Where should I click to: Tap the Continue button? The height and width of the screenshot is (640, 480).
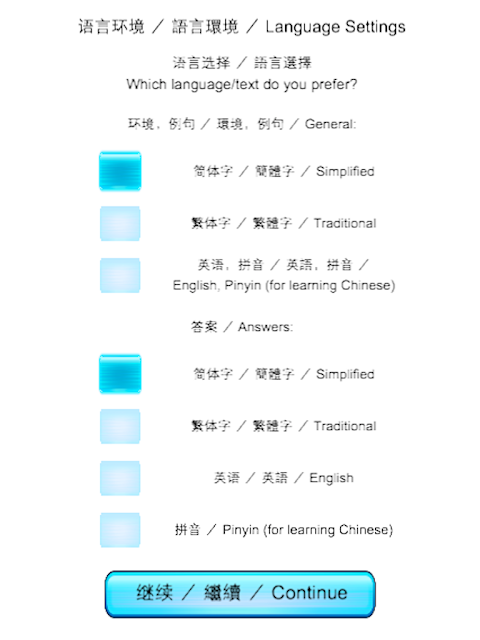coord(240,594)
